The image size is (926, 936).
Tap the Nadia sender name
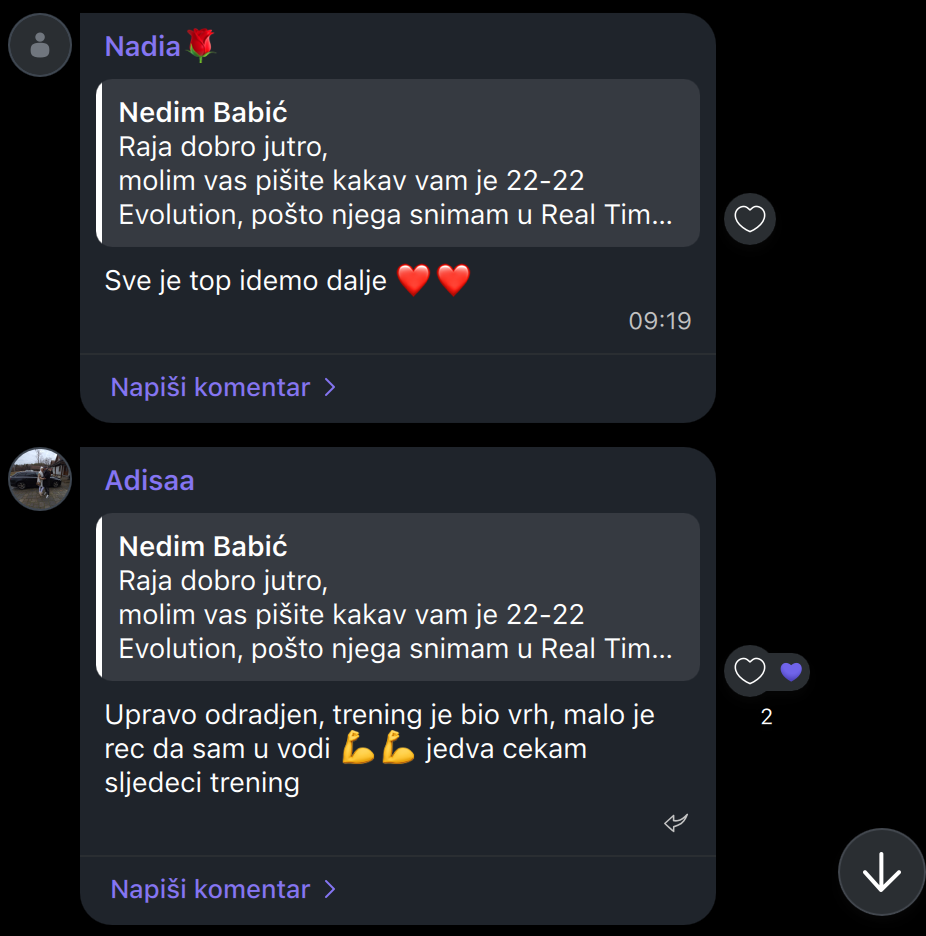(x=143, y=46)
